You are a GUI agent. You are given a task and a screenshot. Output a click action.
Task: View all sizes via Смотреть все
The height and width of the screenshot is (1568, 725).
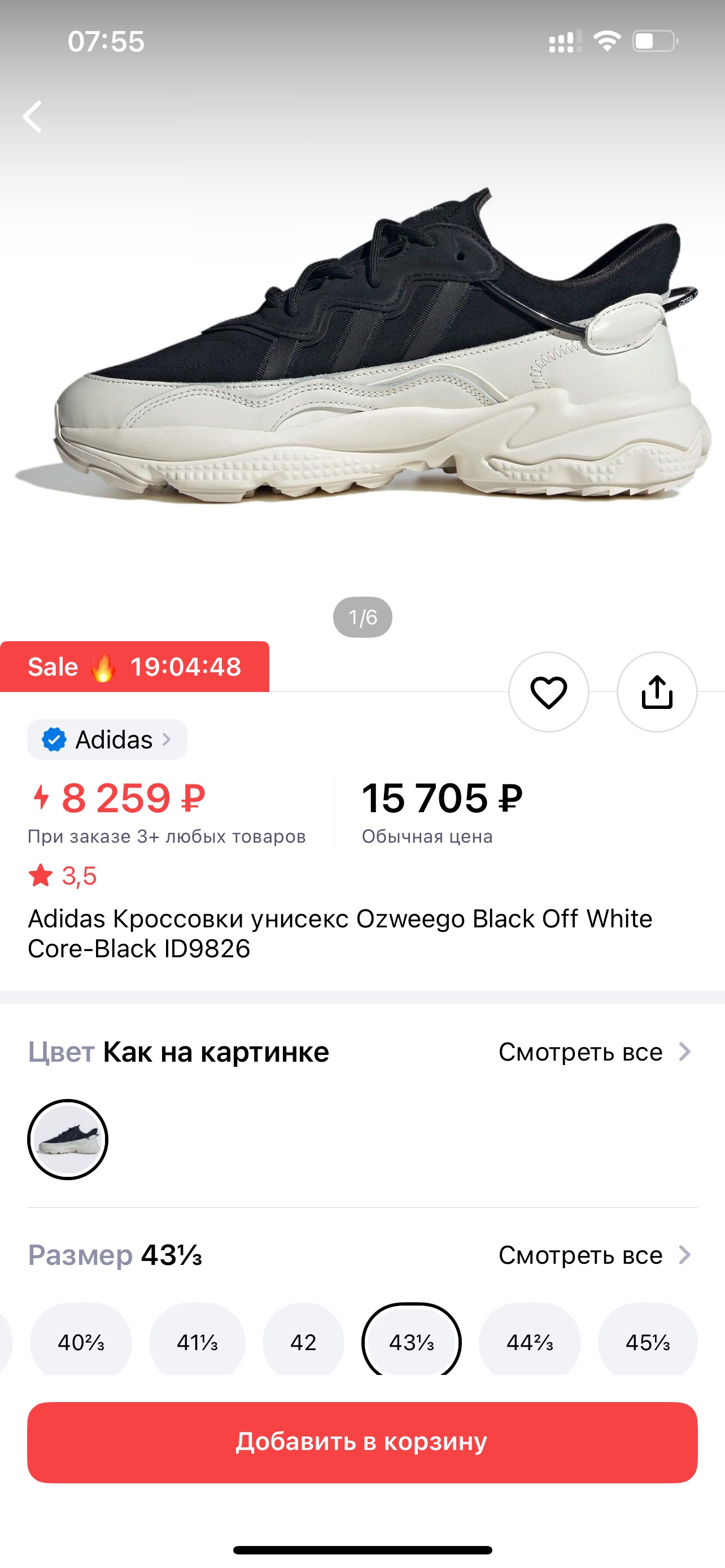(x=594, y=1255)
